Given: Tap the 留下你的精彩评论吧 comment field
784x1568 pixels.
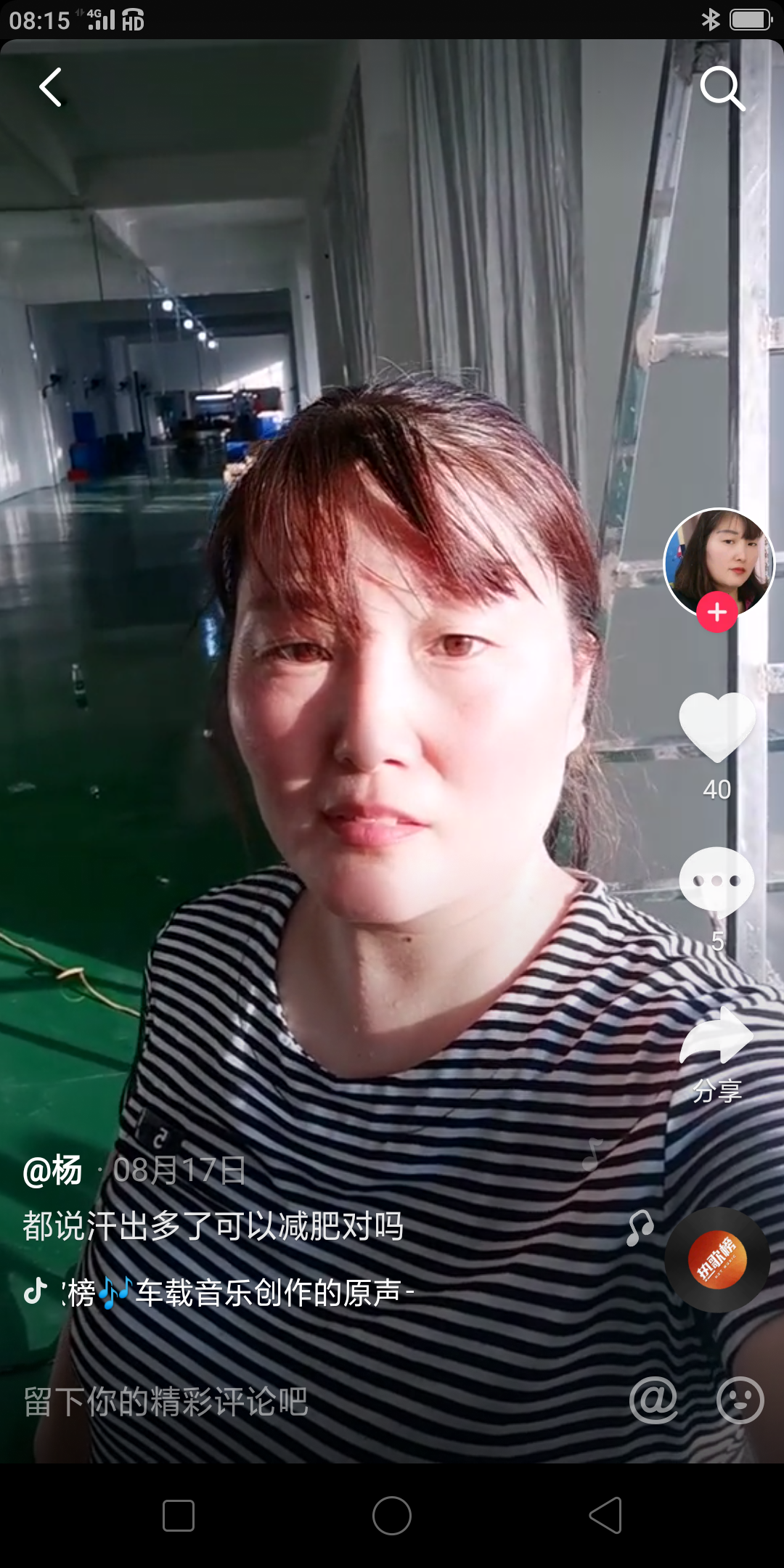Looking at the screenshot, I should pyautogui.click(x=167, y=1401).
